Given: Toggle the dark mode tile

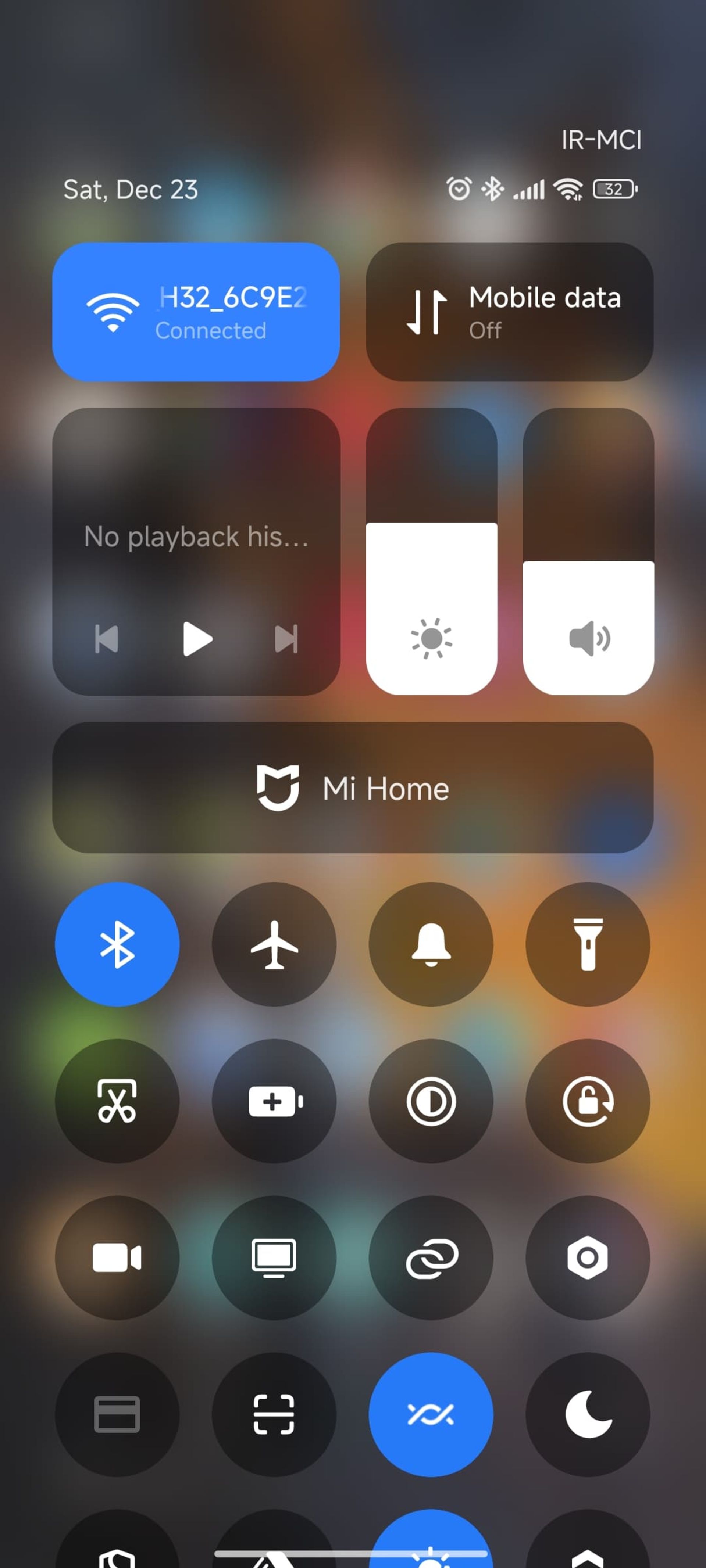Looking at the screenshot, I should coord(431,1101).
